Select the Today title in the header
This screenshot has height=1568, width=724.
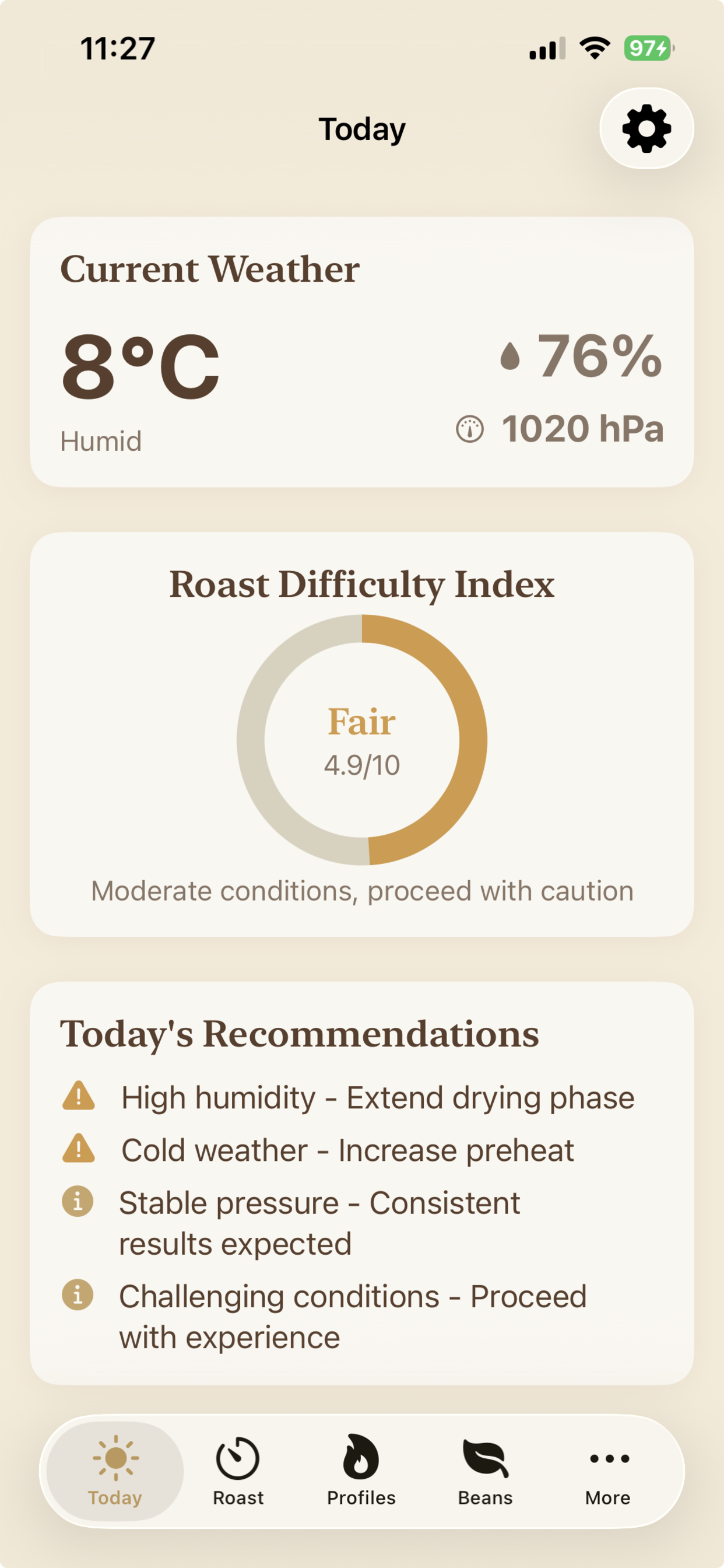(362, 128)
